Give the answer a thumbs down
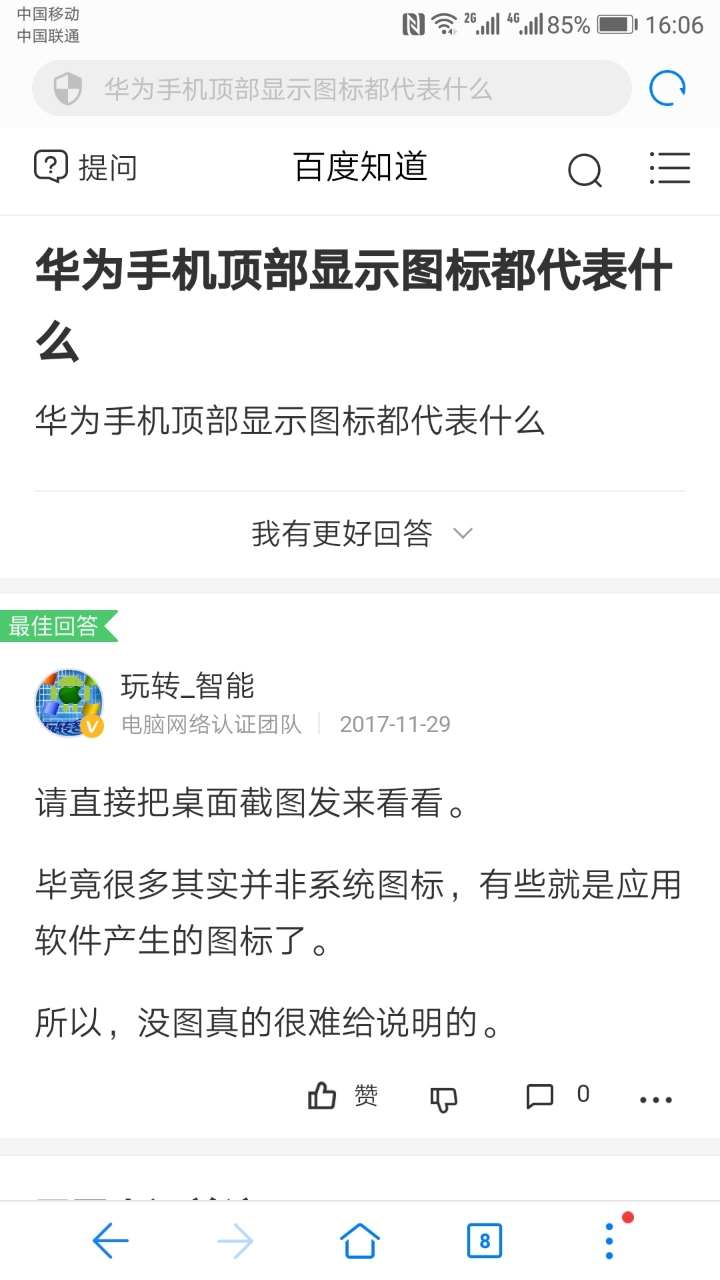Image resolution: width=720 pixels, height=1280 pixels. tap(443, 1097)
